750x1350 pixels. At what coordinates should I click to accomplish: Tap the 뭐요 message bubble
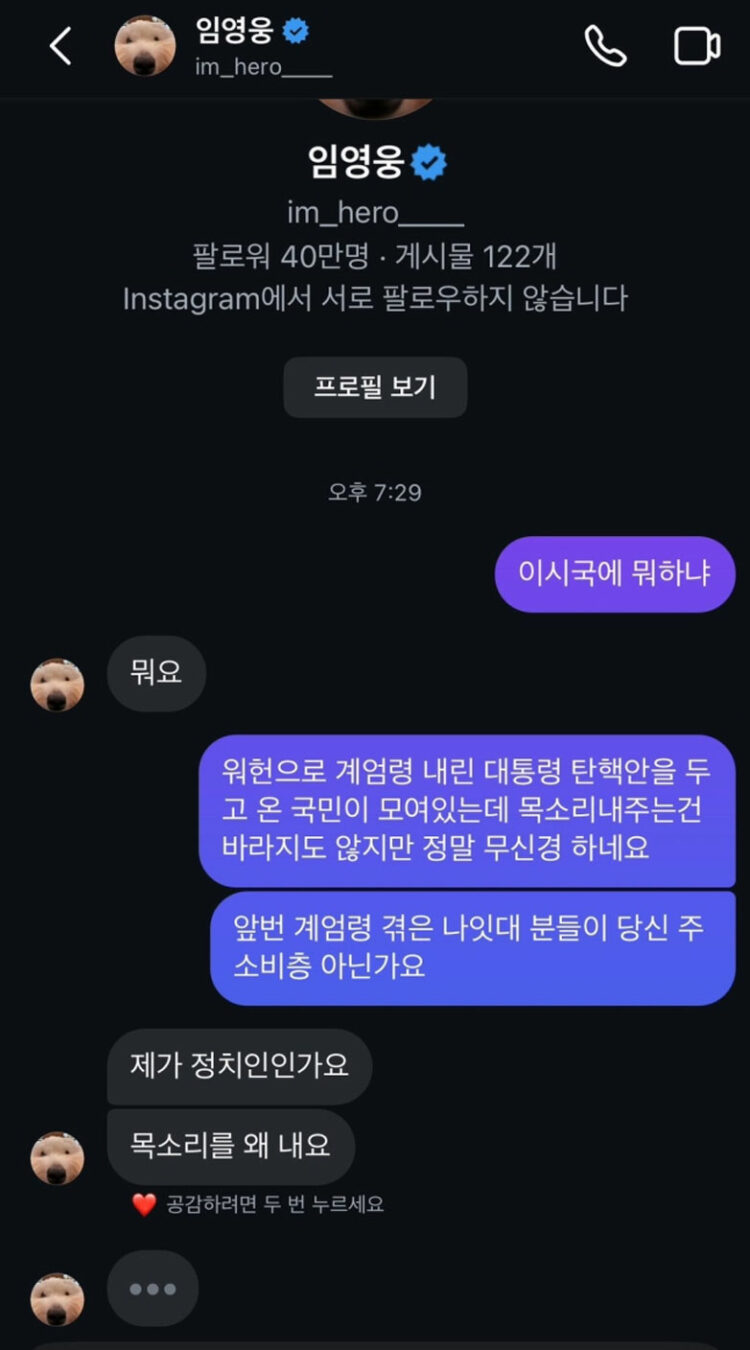click(156, 674)
